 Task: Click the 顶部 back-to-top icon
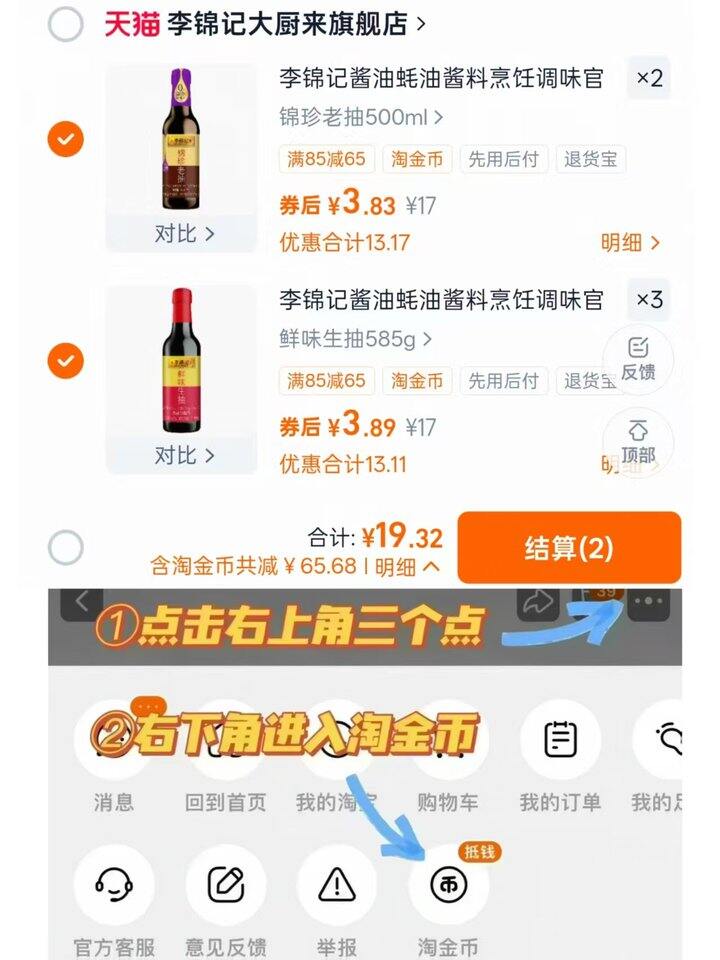click(x=637, y=442)
